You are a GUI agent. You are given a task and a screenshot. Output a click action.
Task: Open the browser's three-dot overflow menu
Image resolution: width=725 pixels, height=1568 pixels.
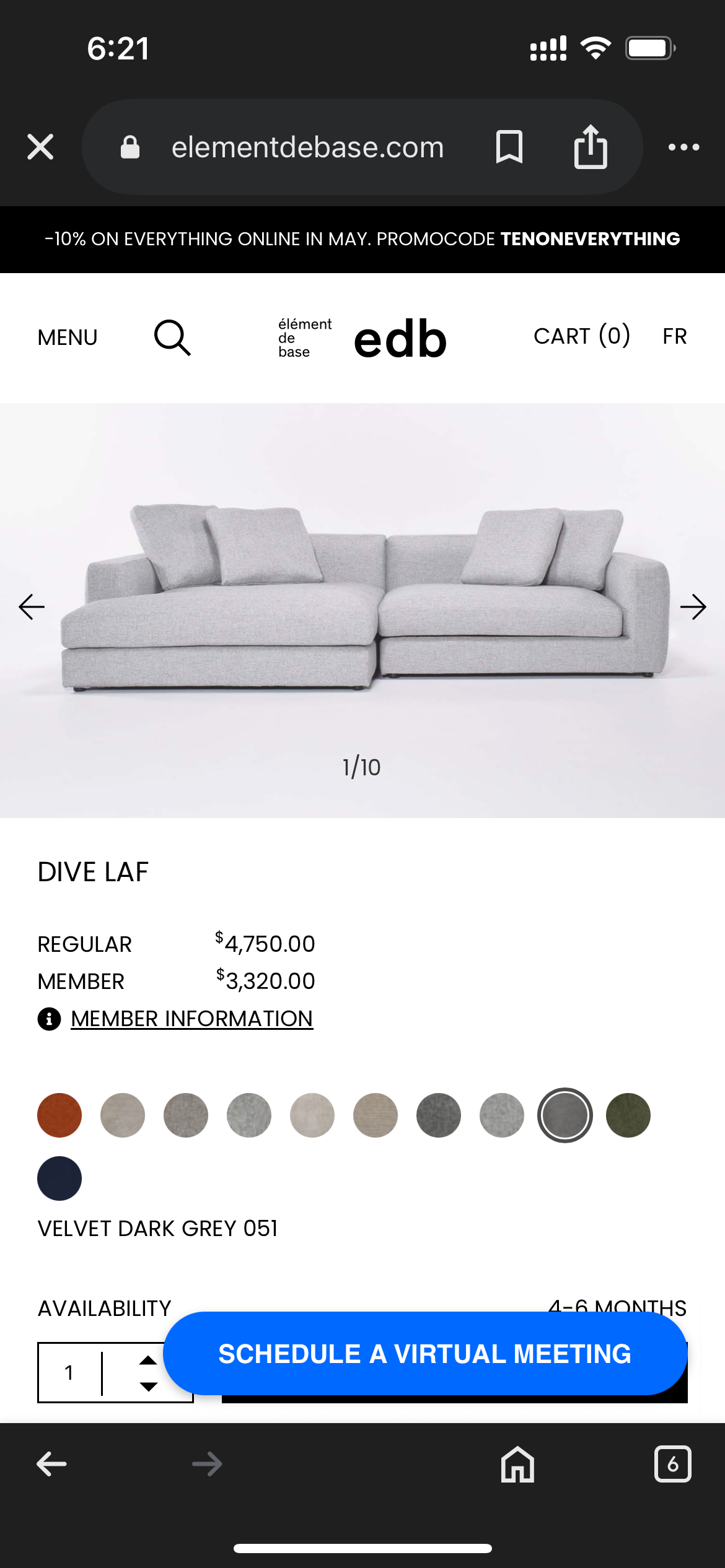pyautogui.click(x=683, y=147)
